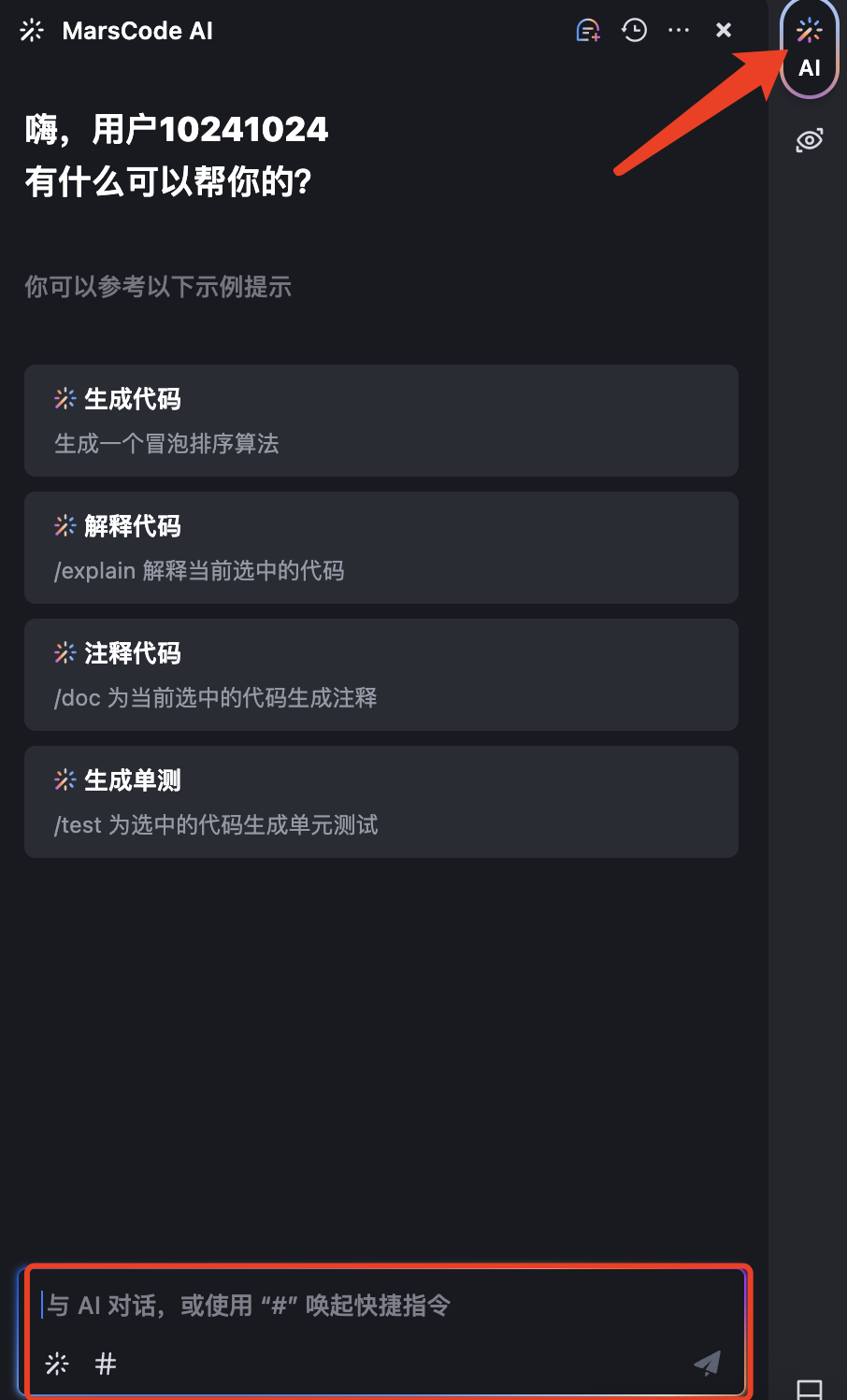Open the chat history
This screenshot has width=847, height=1400.
coord(635,31)
